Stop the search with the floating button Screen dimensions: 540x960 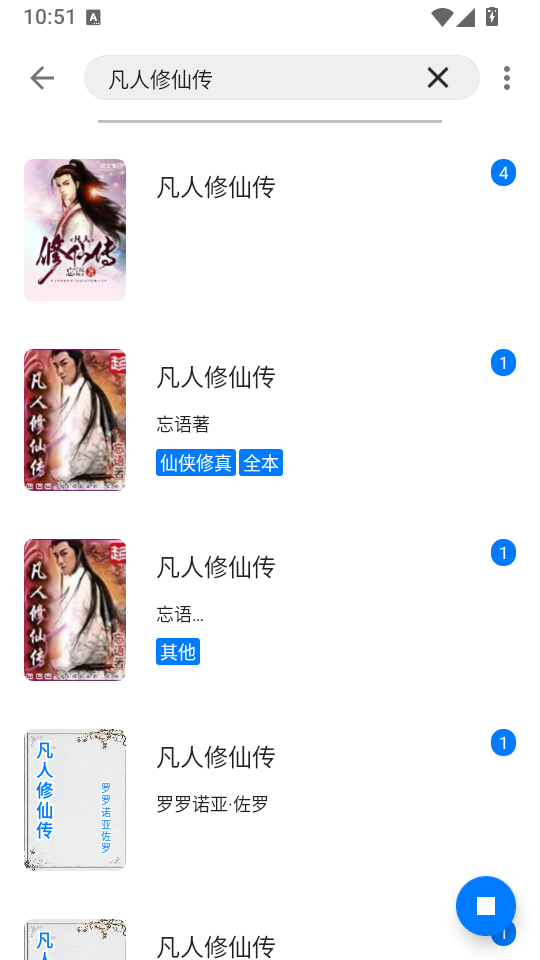point(486,906)
